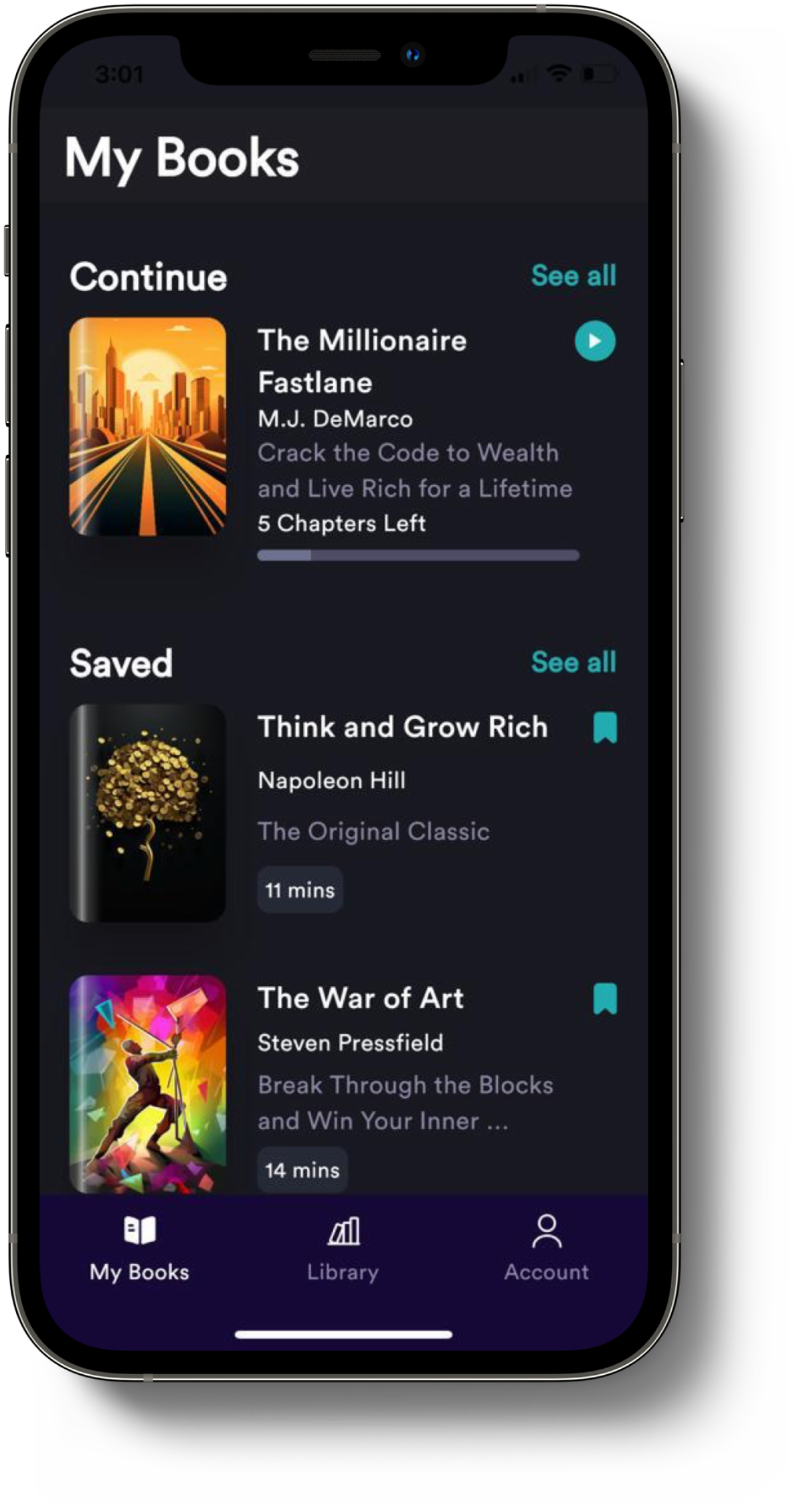Go to the Account tab
Viewport: 803px width, 1512px height.
(x=547, y=1248)
